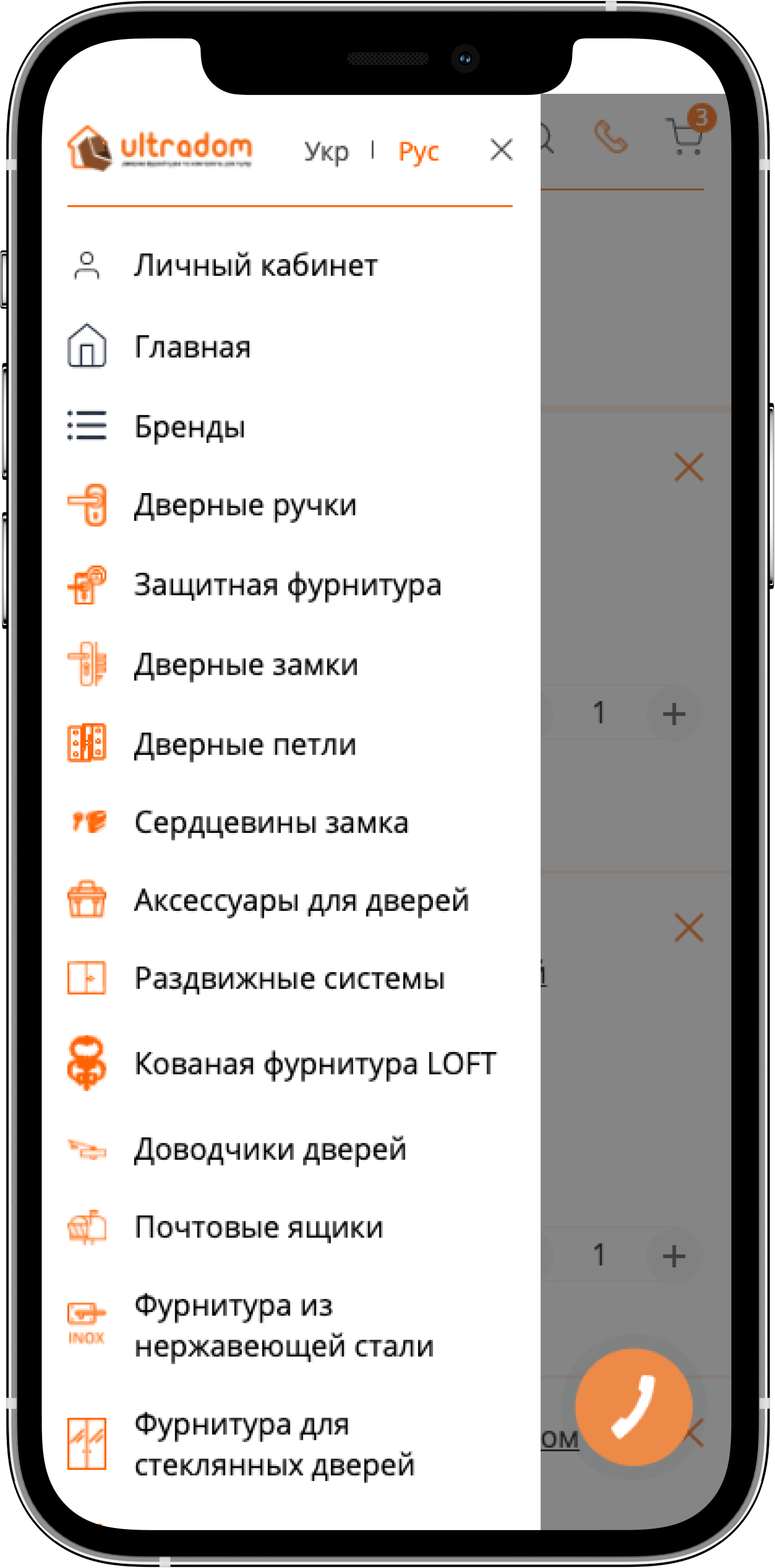
Task: View Доводчики дверей category
Action: [x=270, y=1149]
